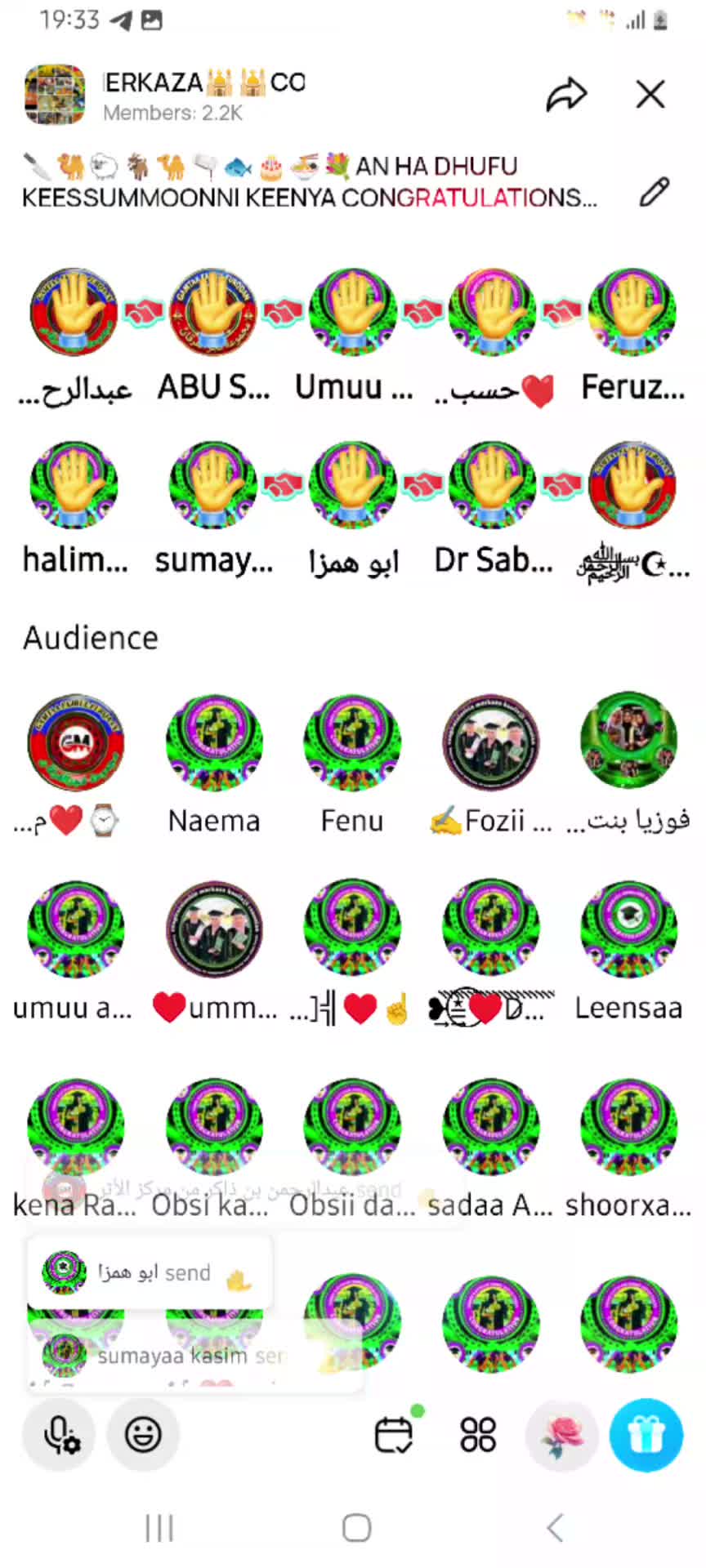Select Dr Sab... speaker avatar
This screenshot has width=706, height=1568.
pos(493,486)
